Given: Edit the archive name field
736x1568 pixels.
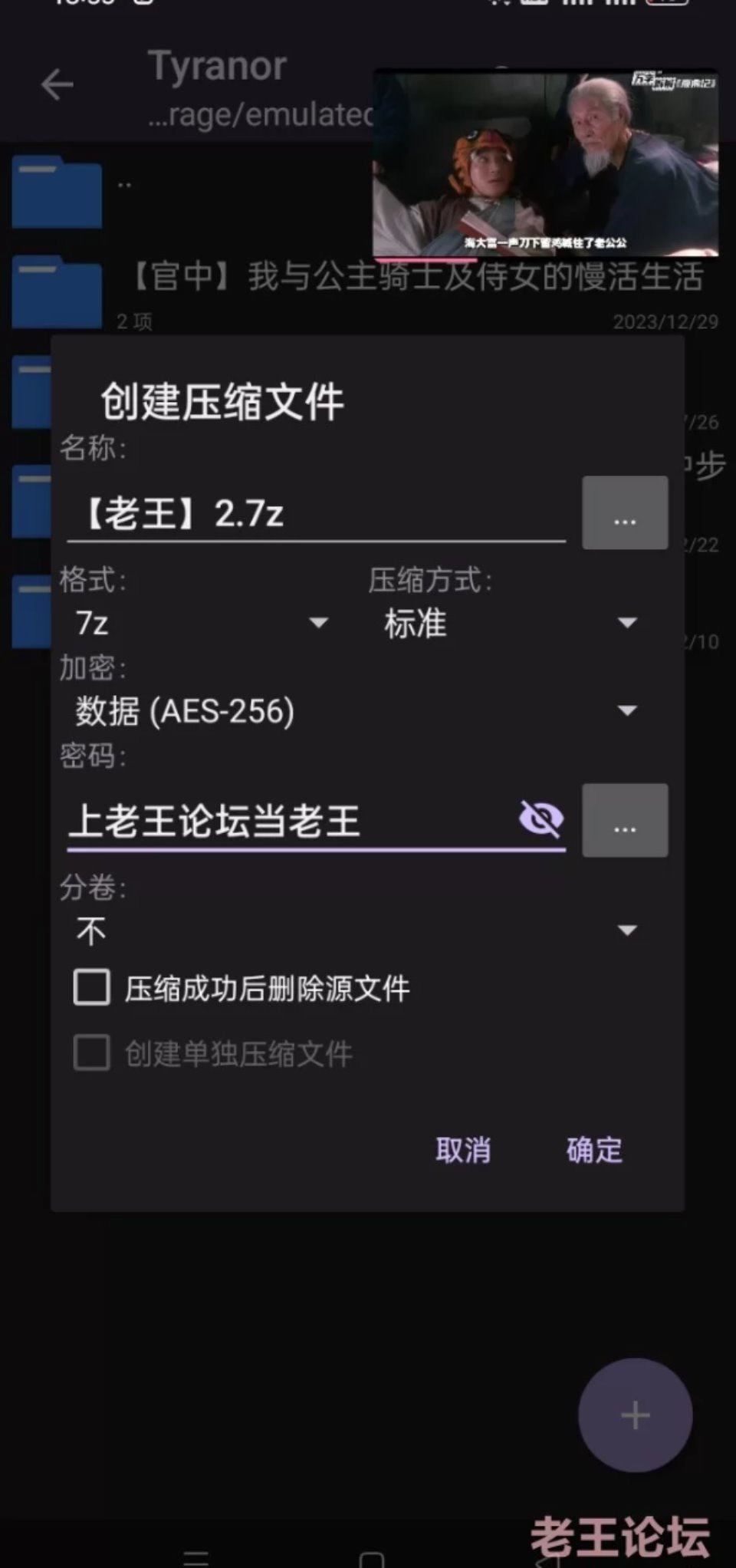Looking at the screenshot, I should 316,512.
